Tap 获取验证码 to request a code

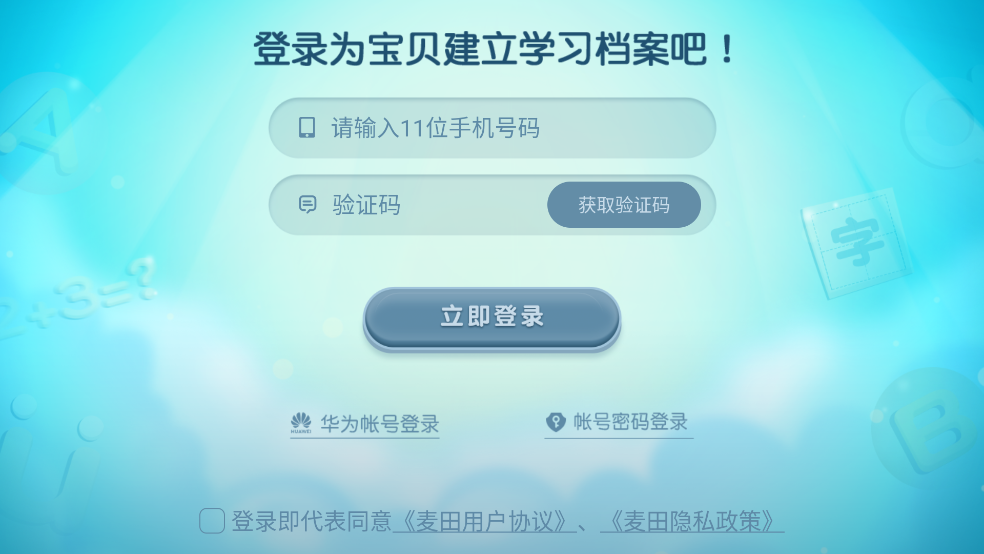pos(624,206)
